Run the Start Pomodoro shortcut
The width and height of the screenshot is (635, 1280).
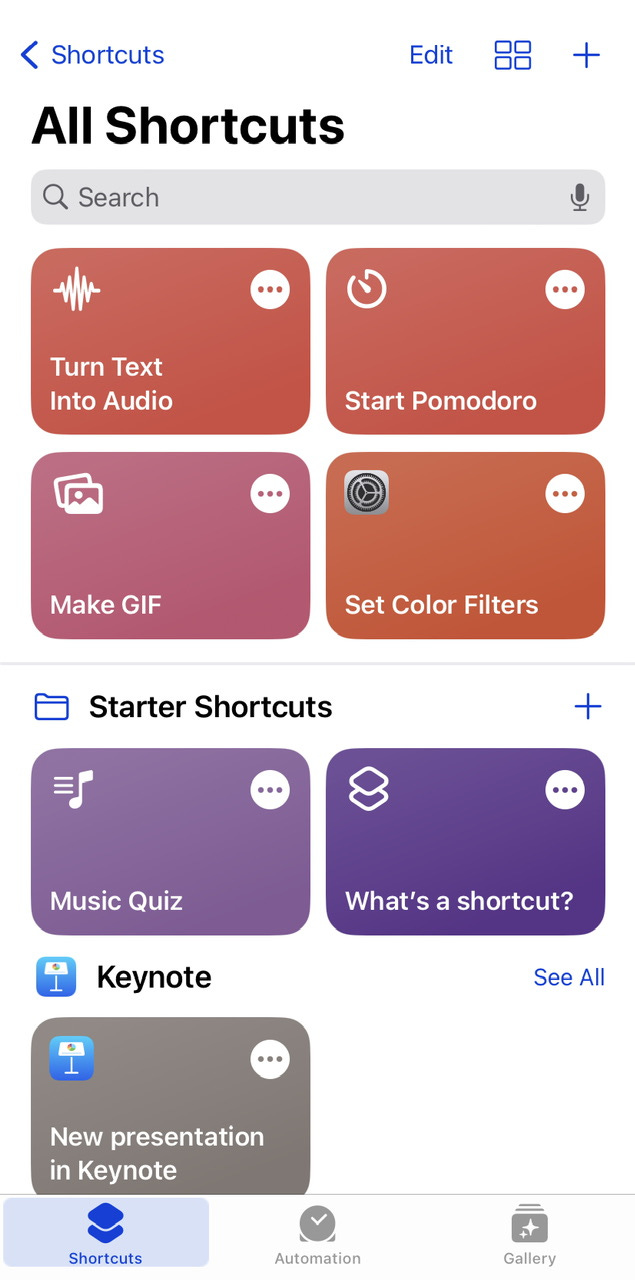[465, 341]
